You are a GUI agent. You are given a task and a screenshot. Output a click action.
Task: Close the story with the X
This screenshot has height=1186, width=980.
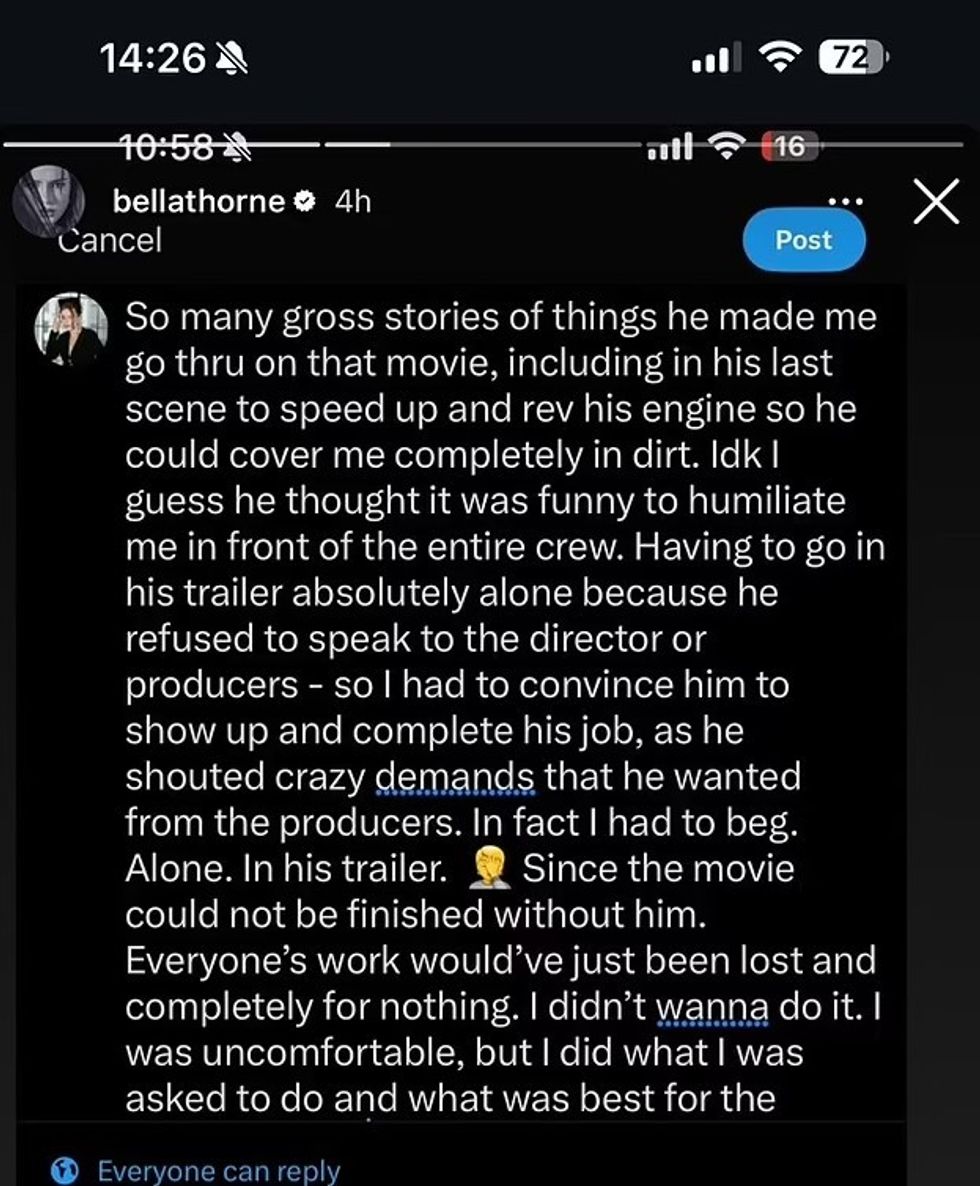tap(936, 205)
